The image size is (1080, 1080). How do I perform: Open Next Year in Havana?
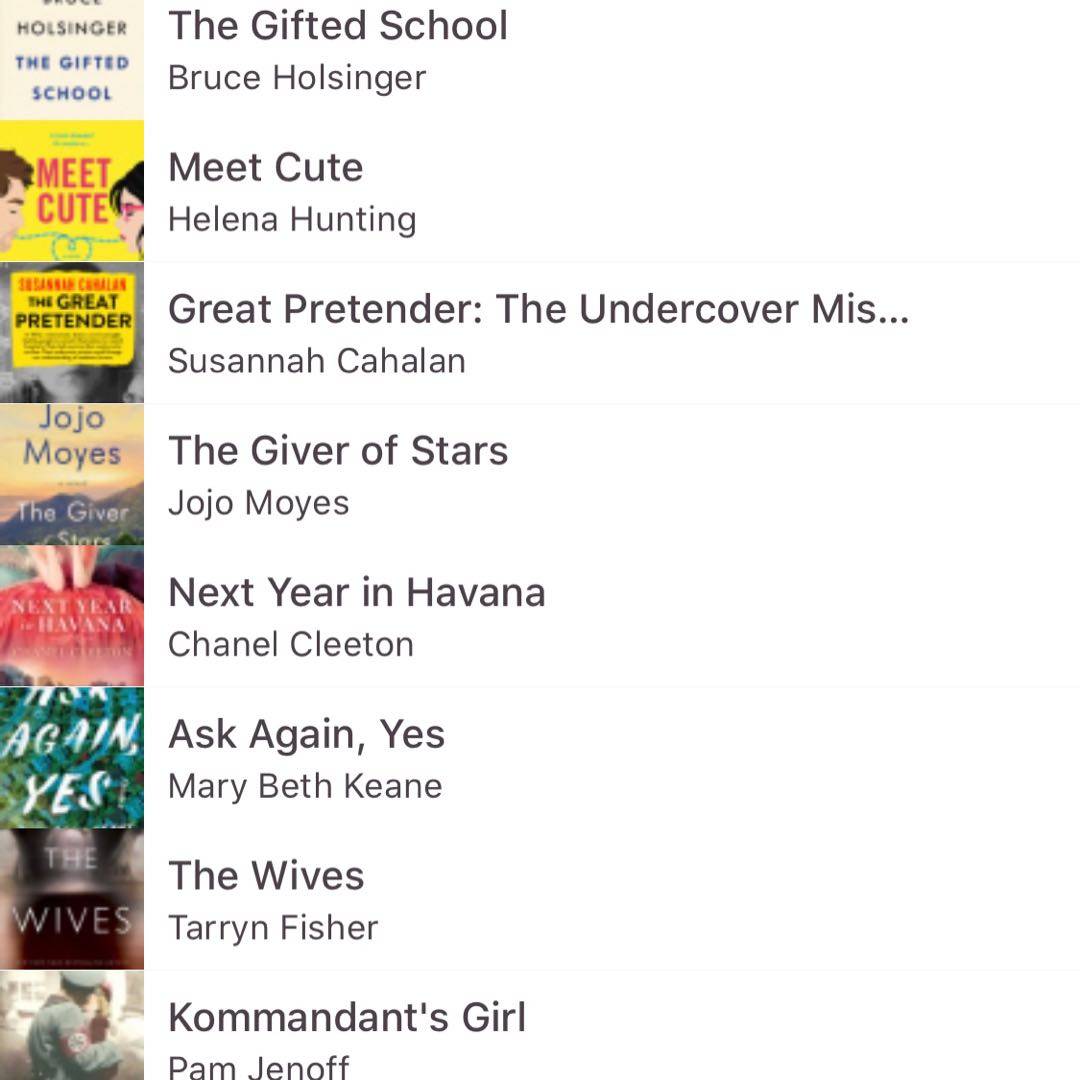click(356, 616)
